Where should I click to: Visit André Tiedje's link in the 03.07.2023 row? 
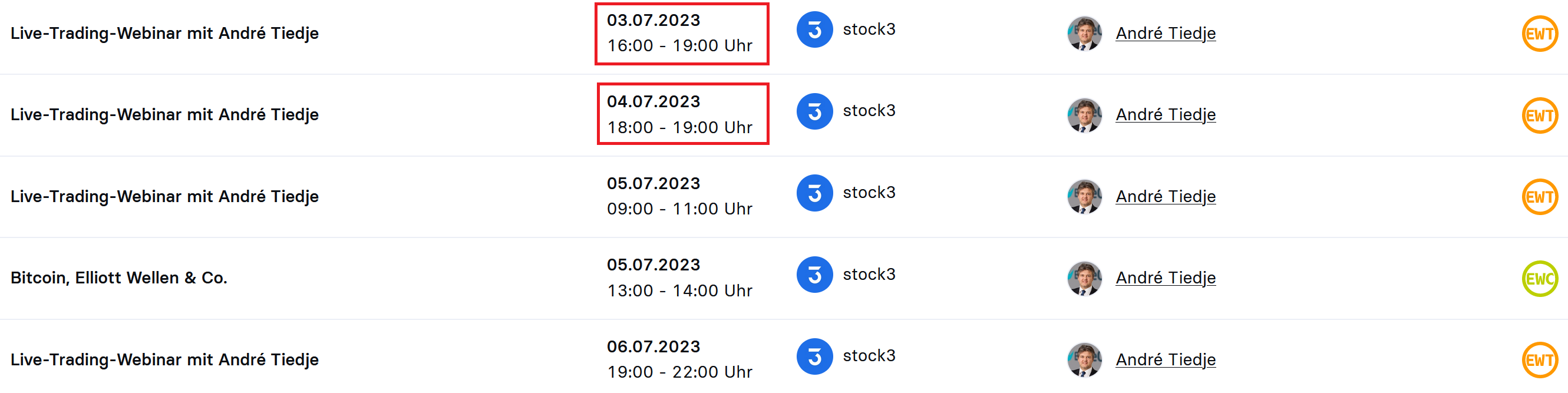(1165, 34)
